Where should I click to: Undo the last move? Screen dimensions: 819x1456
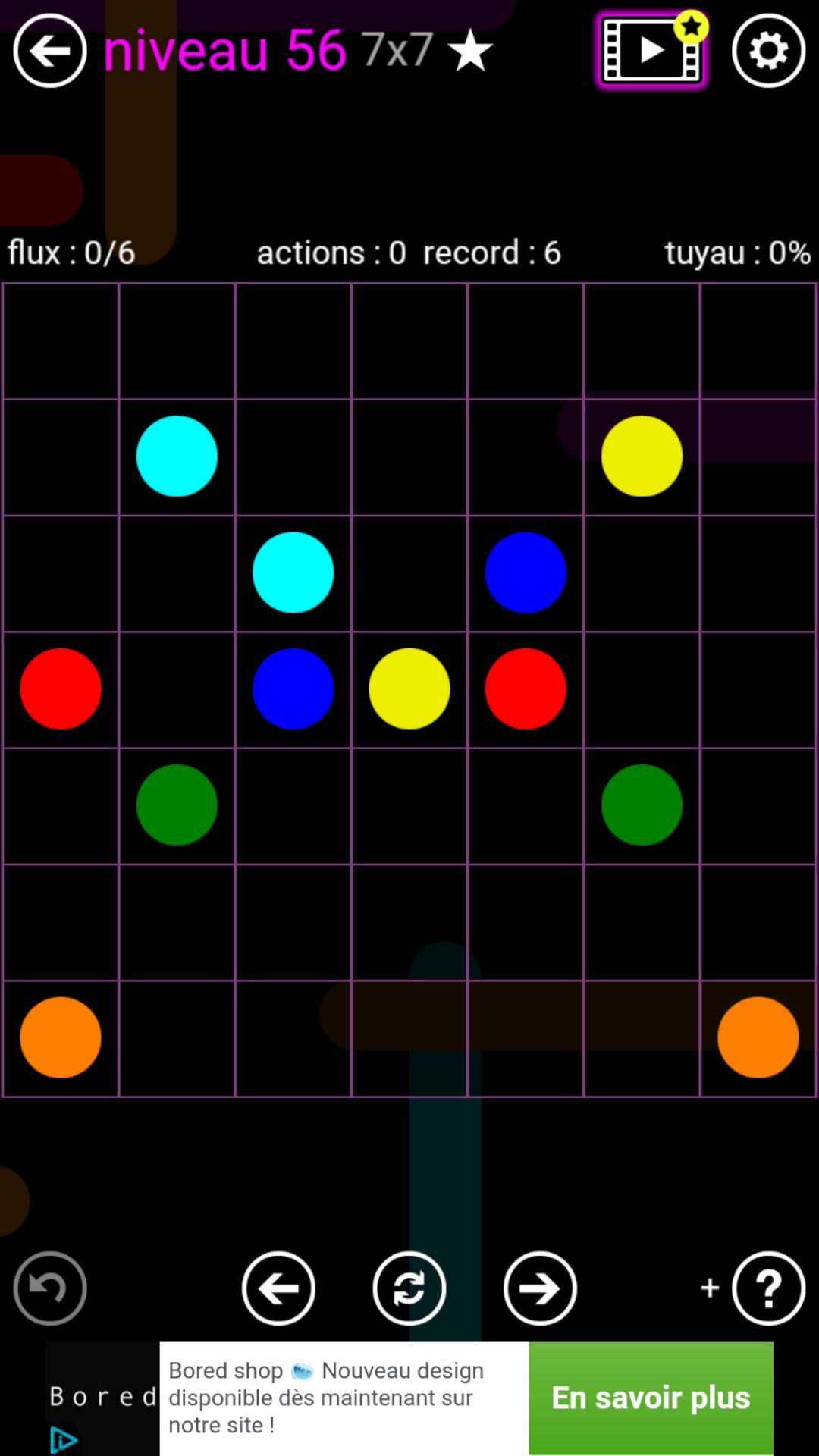click(x=50, y=1288)
